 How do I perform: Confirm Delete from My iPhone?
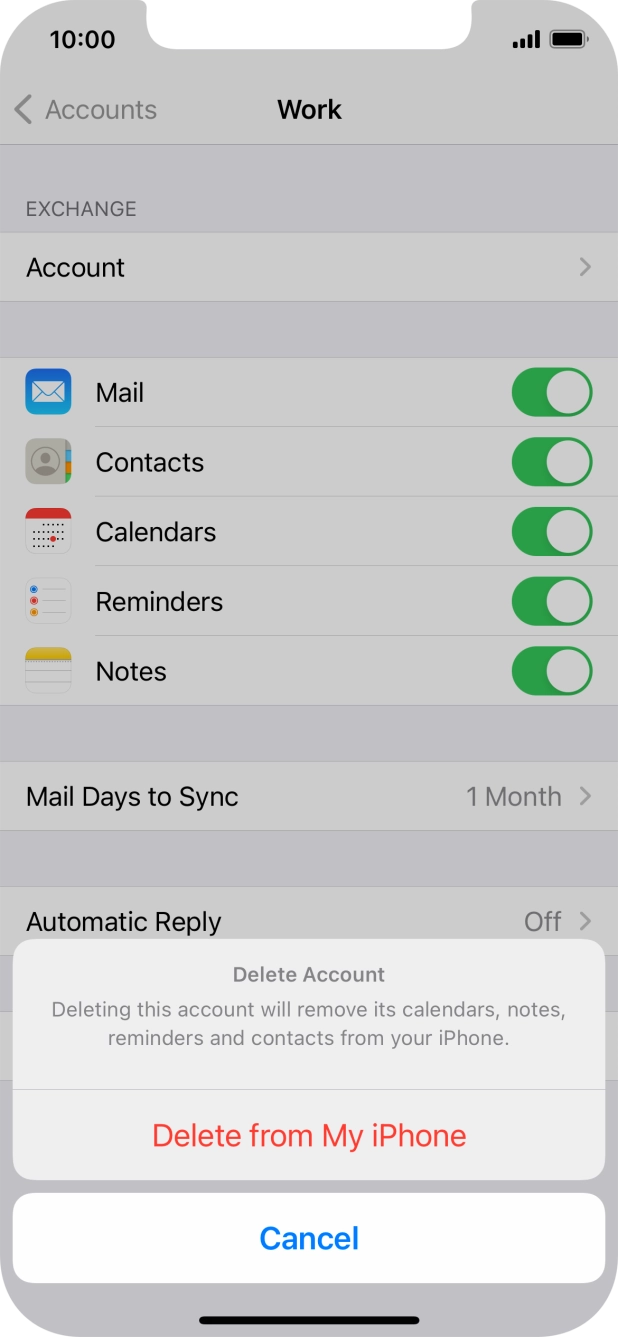click(x=309, y=1136)
